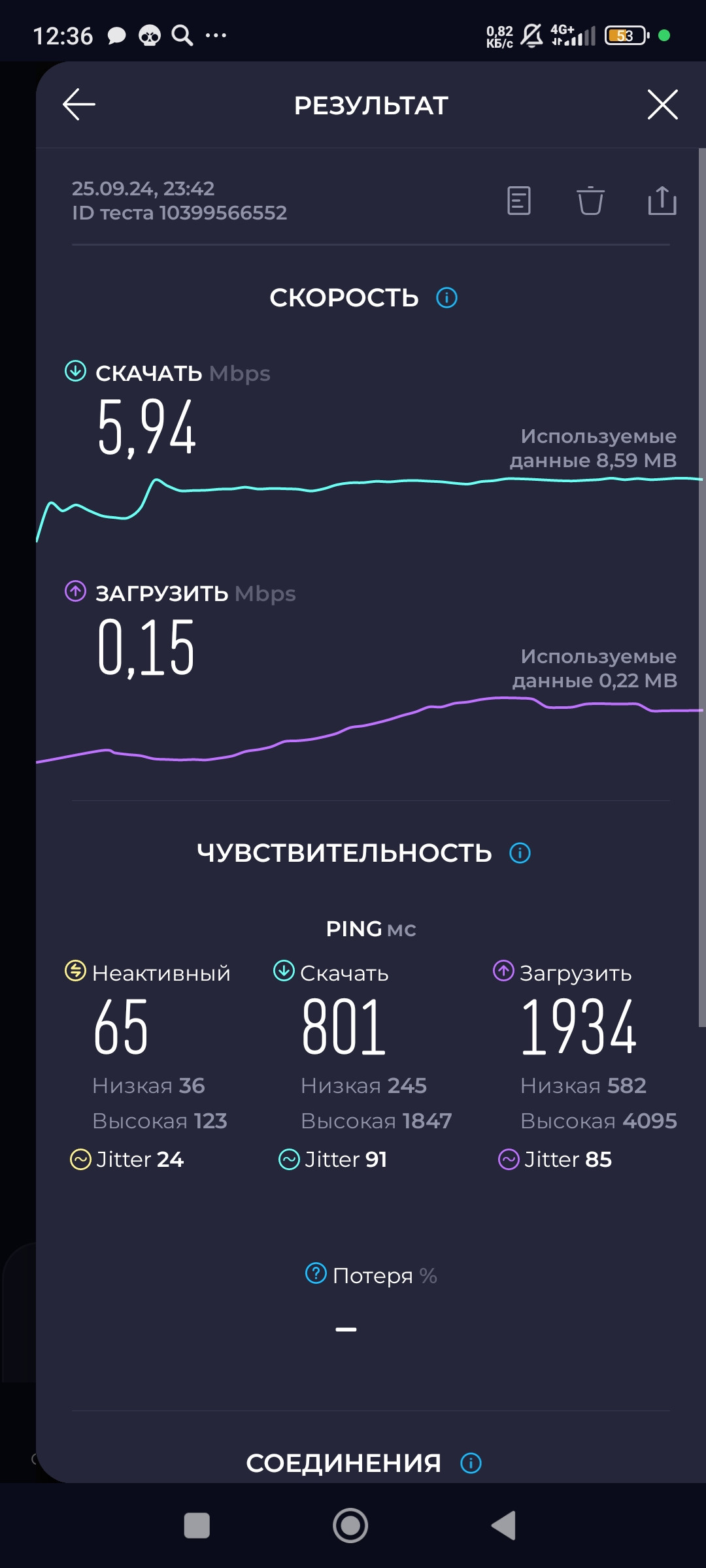Viewport: 706px width, 1568px height.
Task: Open info about Соединения
Action: pyautogui.click(x=471, y=1463)
